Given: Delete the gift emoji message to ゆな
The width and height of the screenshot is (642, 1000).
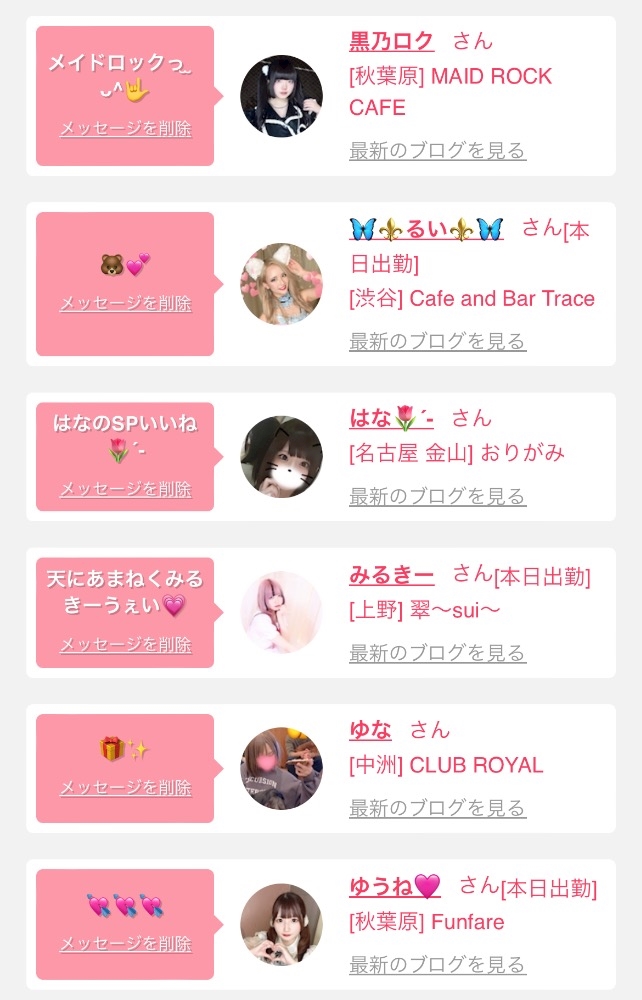Looking at the screenshot, I should [125, 788].
